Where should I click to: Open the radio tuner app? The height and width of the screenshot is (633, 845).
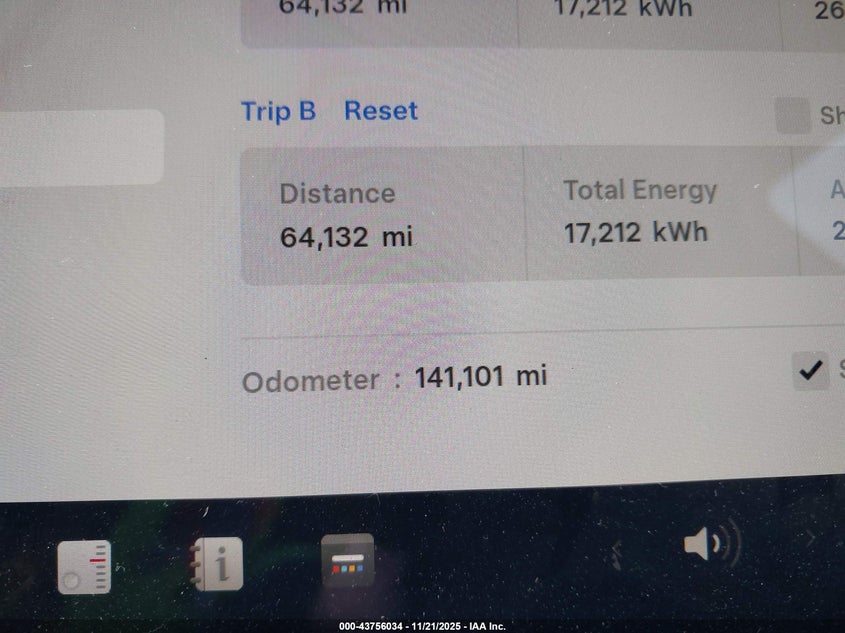click(84, 566)
